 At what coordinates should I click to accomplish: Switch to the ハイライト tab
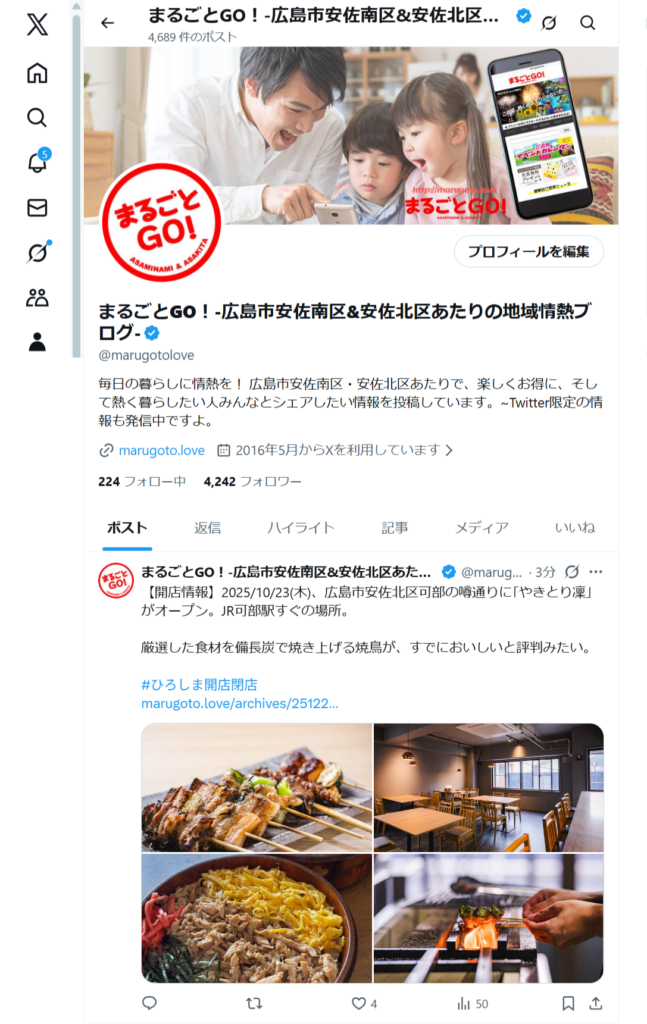[x=301, y=528]
